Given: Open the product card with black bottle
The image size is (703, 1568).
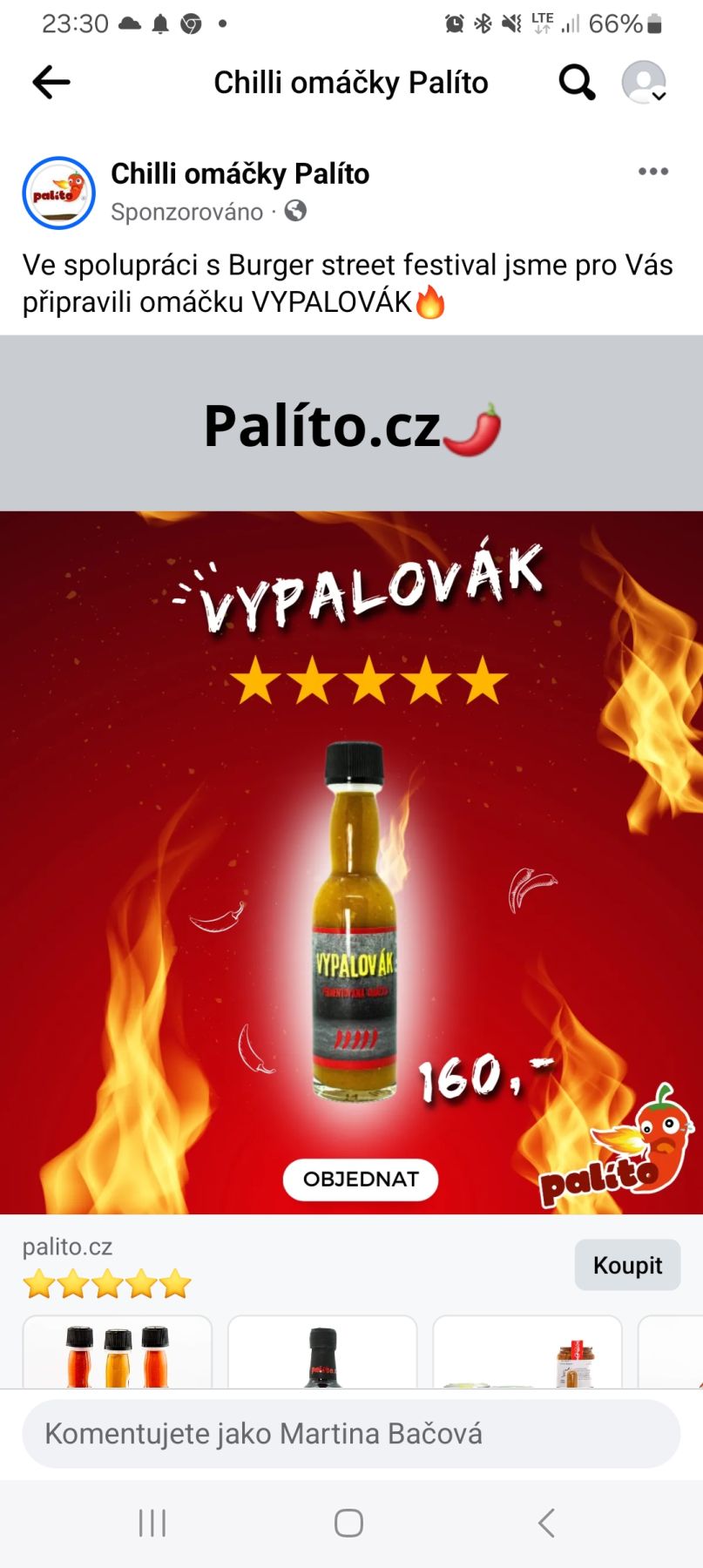Looking at the screenshot, I should tap(322, 1353).
